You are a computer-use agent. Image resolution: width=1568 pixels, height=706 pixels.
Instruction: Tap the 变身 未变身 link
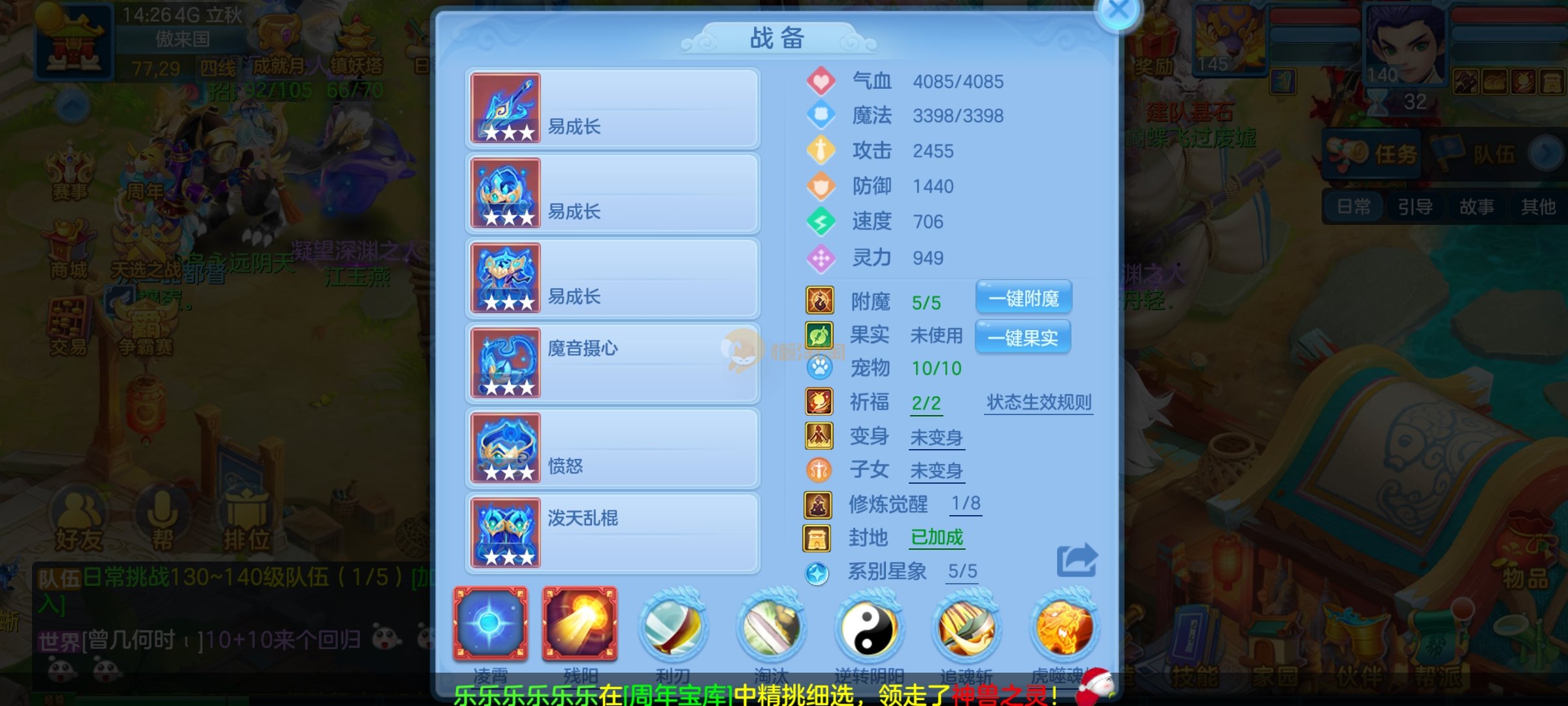[x=936, y=437]
